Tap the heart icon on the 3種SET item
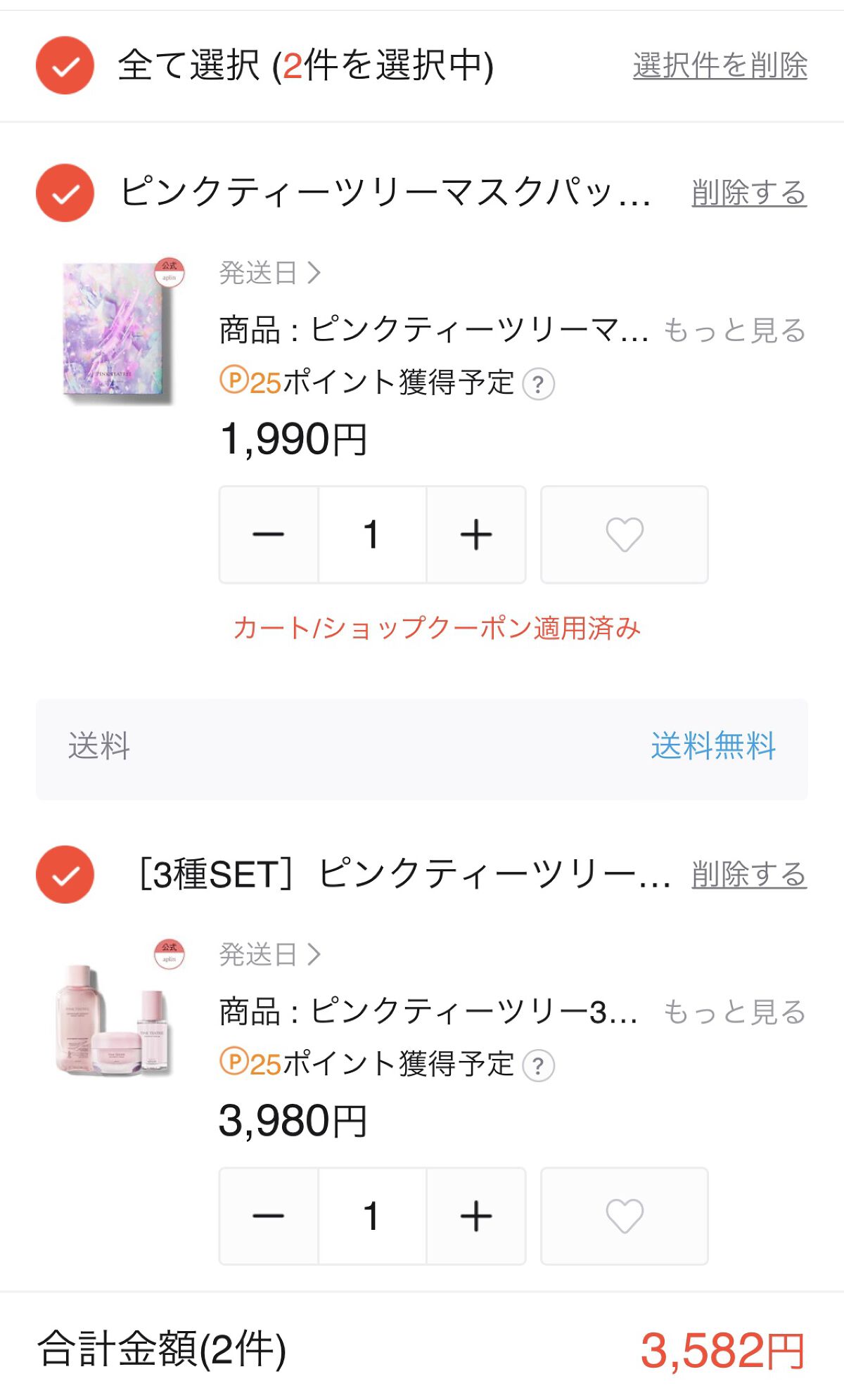This screenshot has width=844, height=1400. (x=623, y=1214)
